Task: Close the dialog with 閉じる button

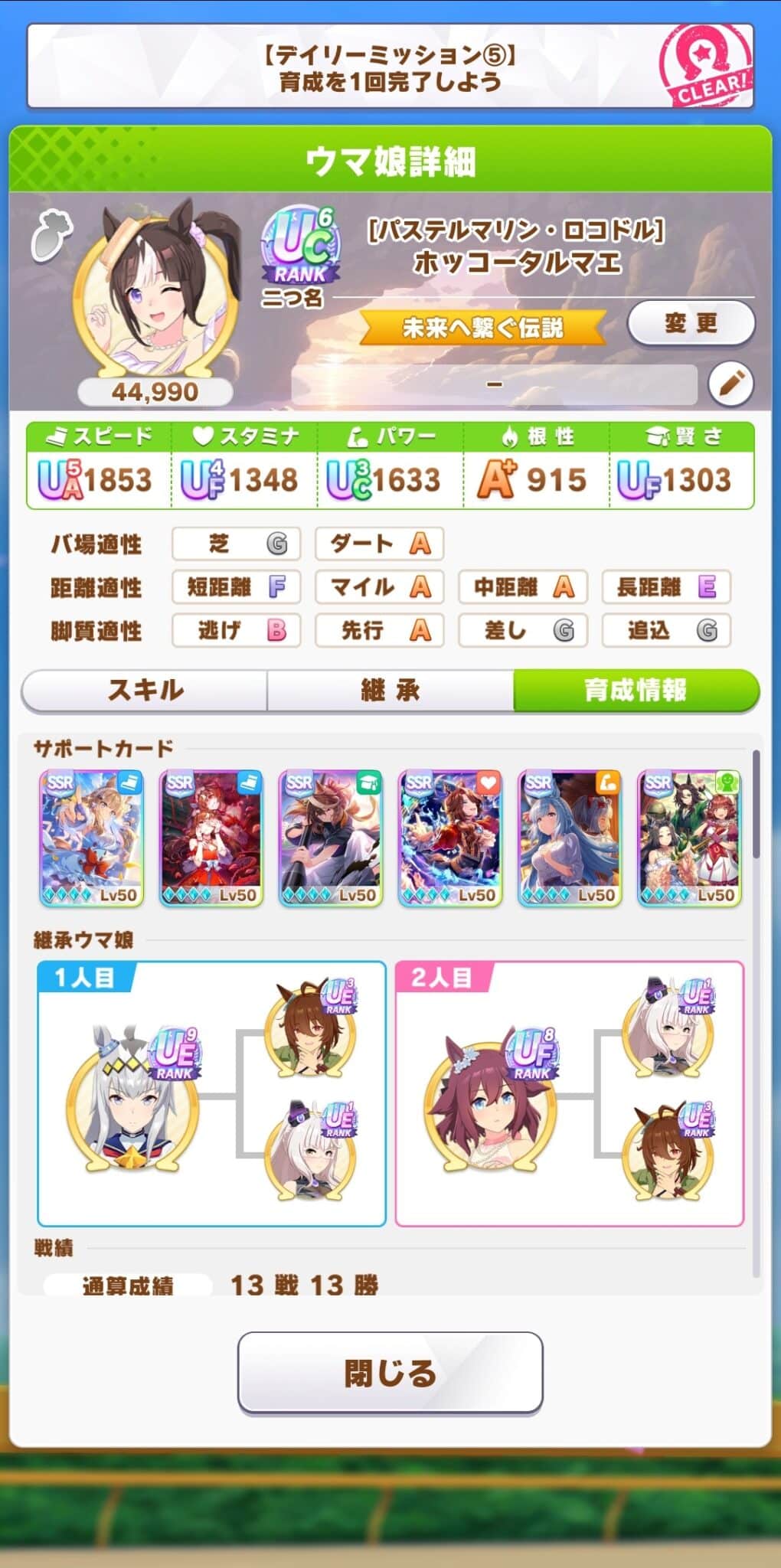Action: (390, 1373)
